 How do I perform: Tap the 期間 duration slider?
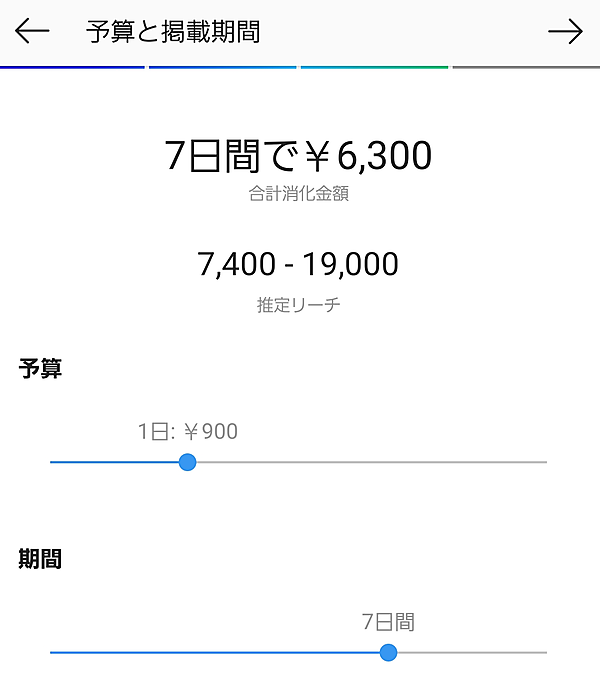389,653
